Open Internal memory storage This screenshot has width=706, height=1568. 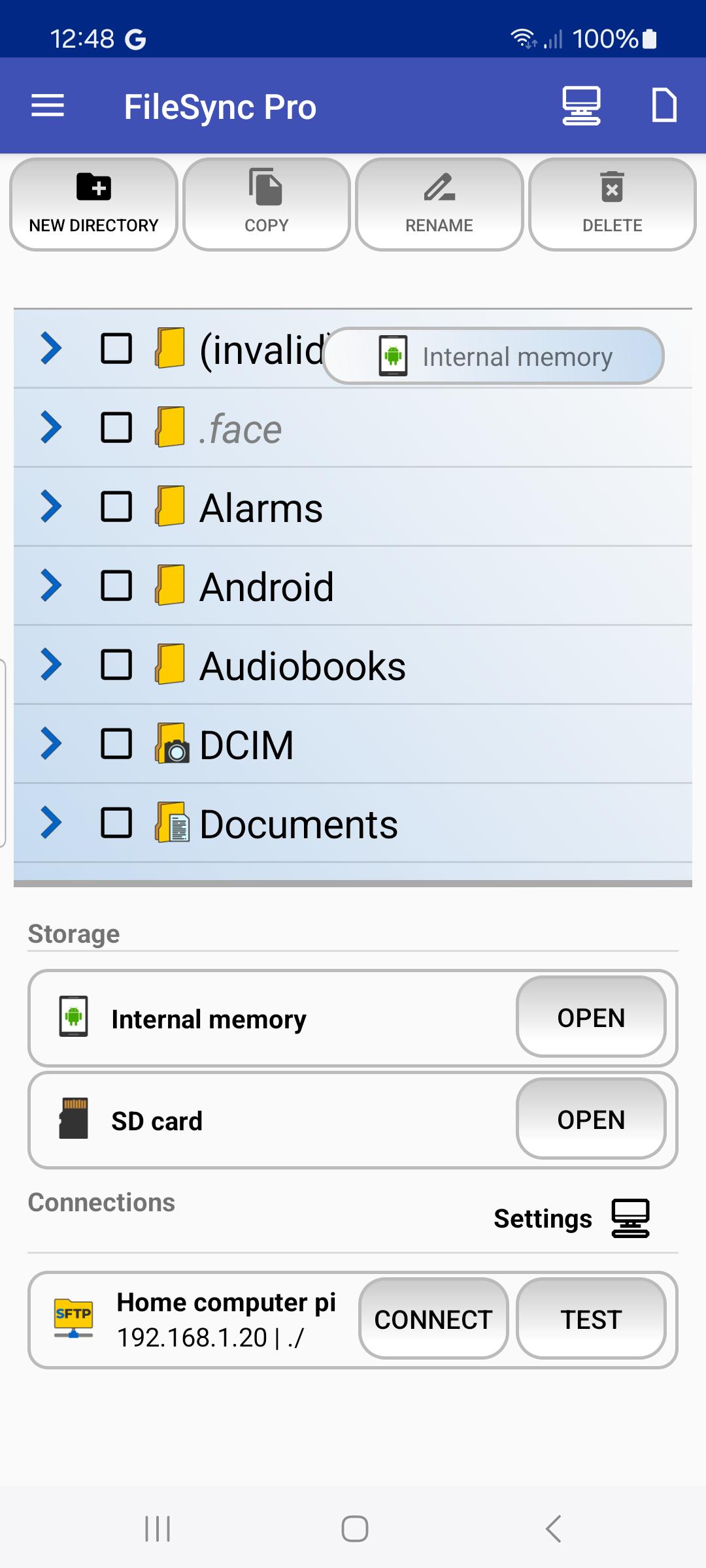[x=591, y=1017]
